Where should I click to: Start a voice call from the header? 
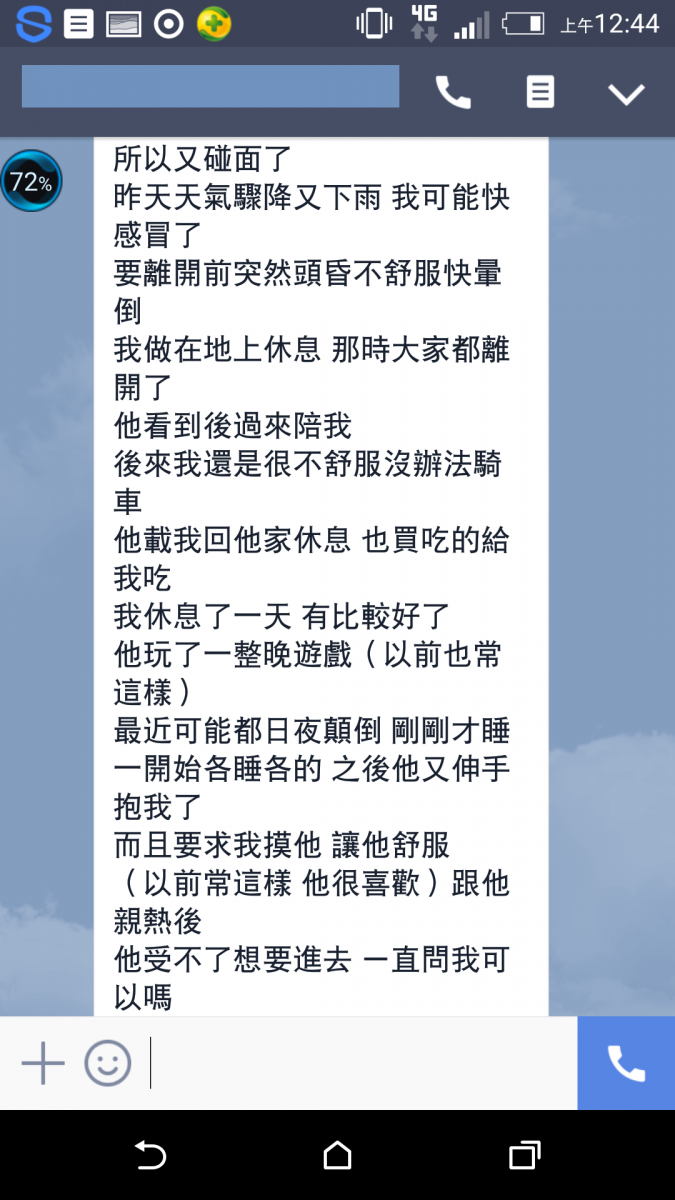[453, 93]
